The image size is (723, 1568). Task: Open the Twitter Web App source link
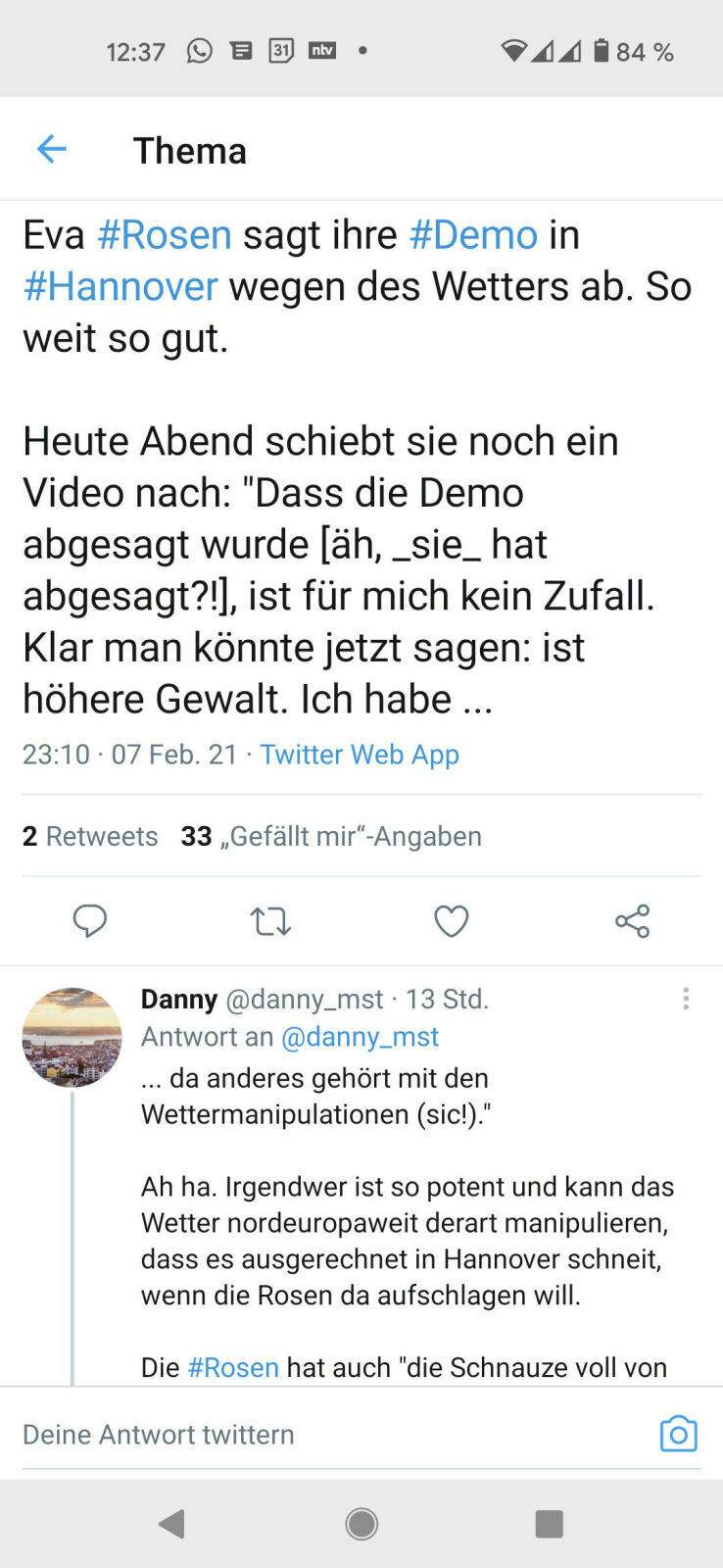pyautogui.click(x=359, y=754)
